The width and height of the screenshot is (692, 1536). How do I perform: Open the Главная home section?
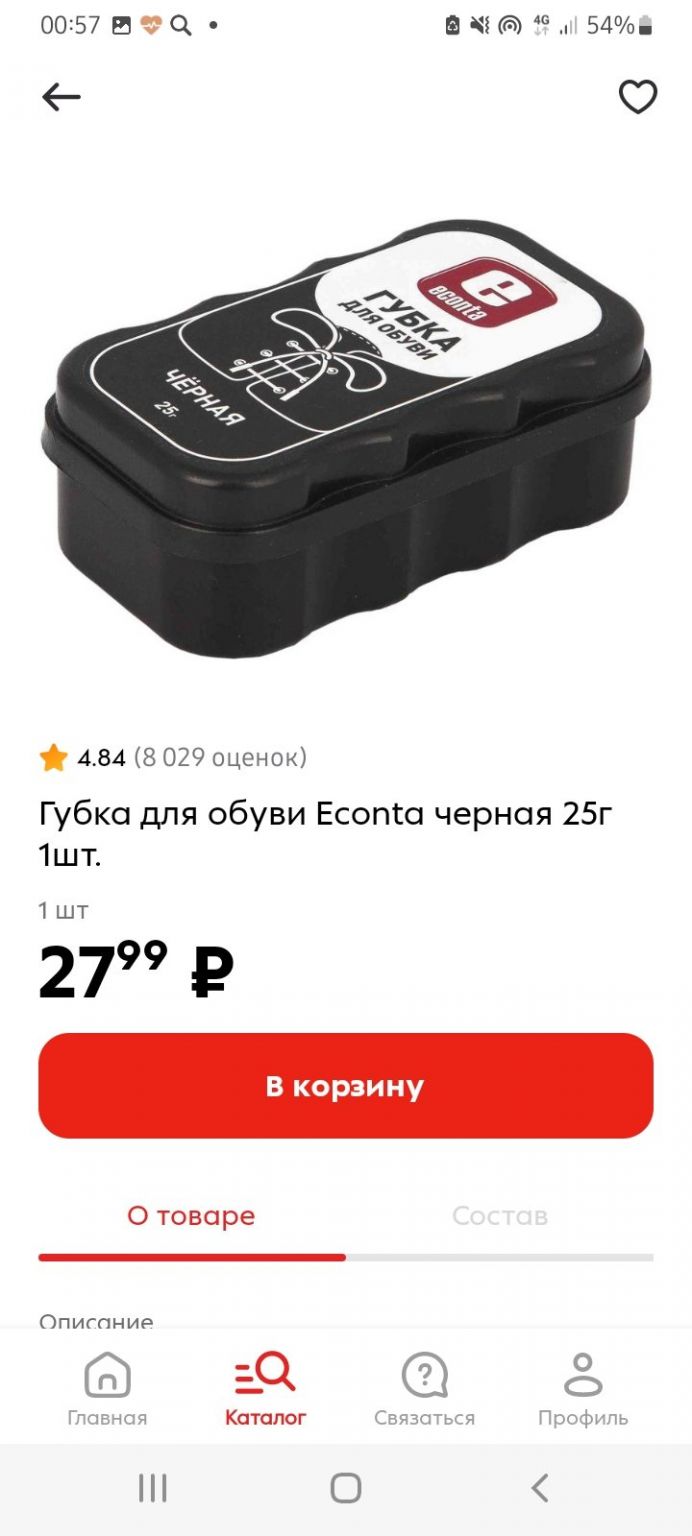coord(107,1389)
